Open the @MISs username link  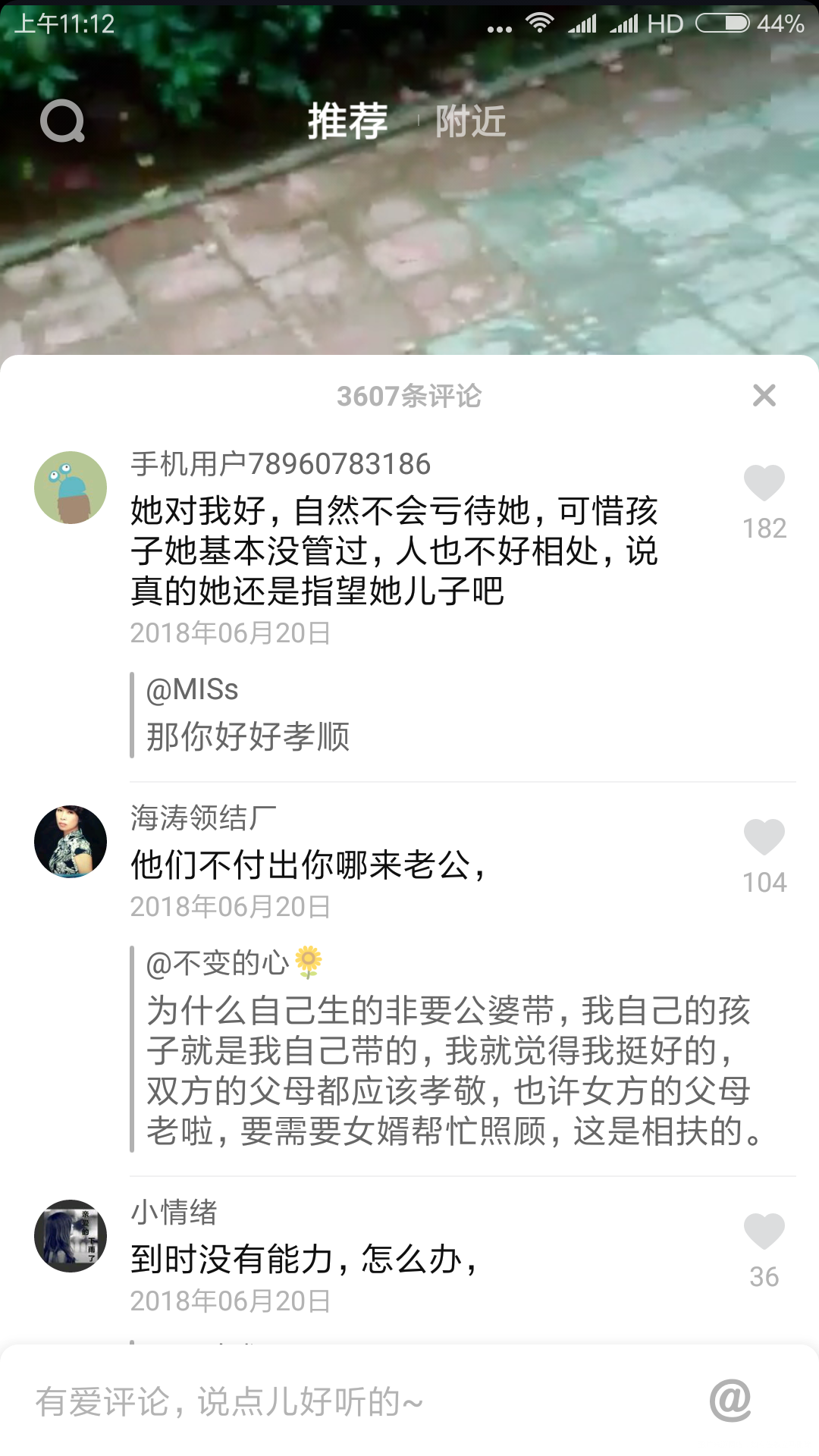(x=192, y=690)
